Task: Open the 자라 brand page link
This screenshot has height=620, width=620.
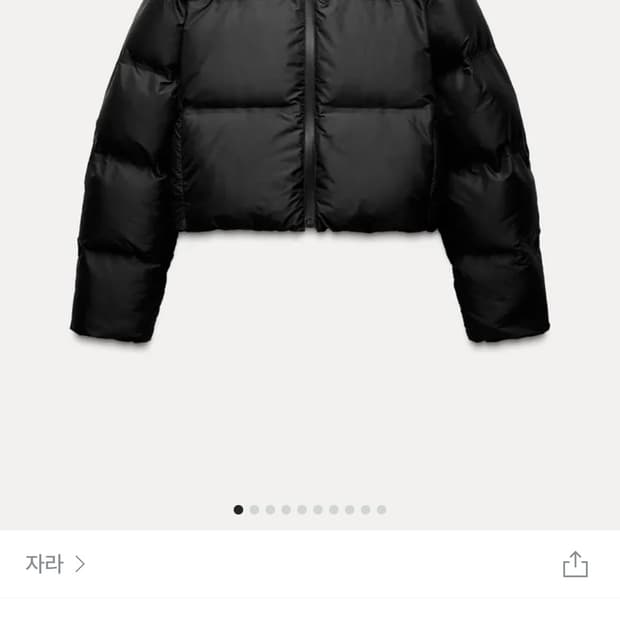Action: coord(55,564)
